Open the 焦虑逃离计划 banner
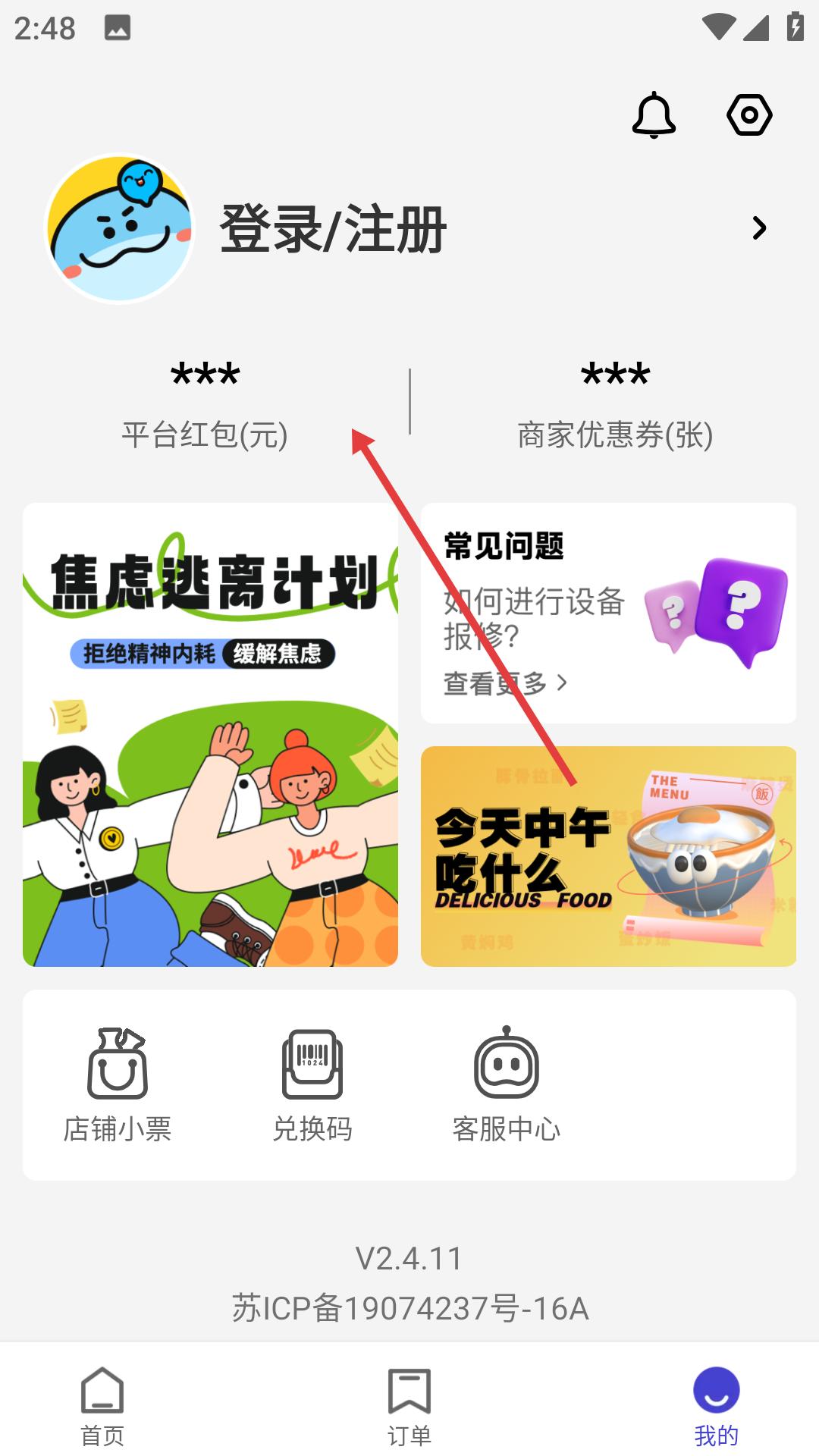 (x=210, y=734)
